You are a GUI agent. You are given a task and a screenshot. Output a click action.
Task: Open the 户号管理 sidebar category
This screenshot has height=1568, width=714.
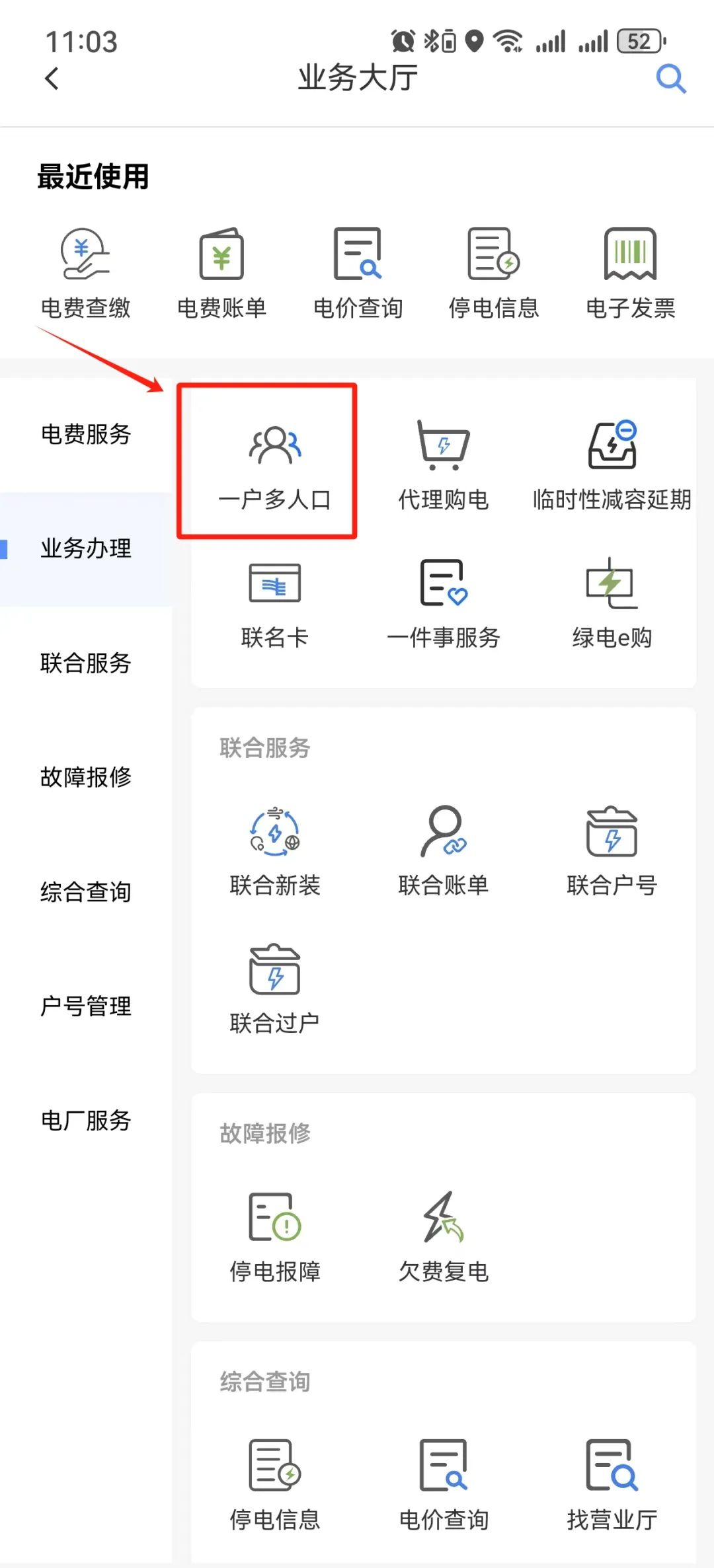tap(86, 1006)
